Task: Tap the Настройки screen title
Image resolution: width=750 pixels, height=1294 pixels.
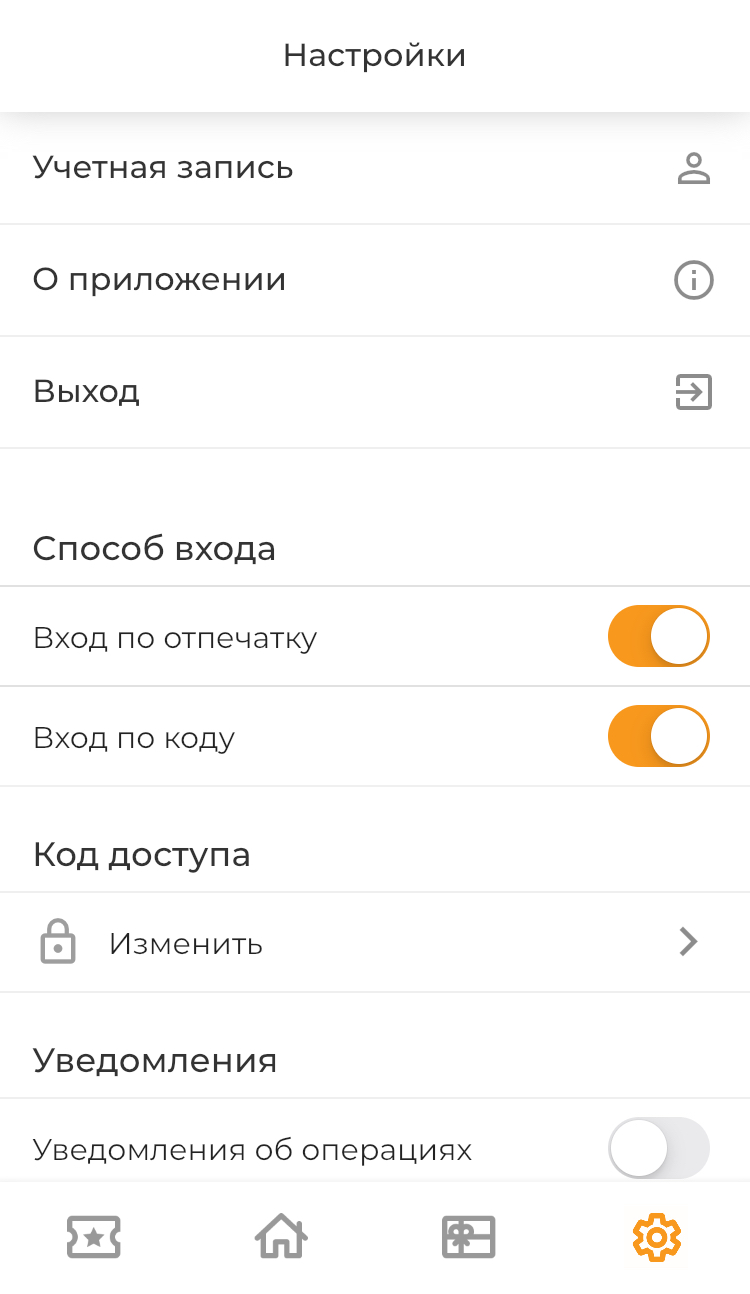Action: coord(375,55)
